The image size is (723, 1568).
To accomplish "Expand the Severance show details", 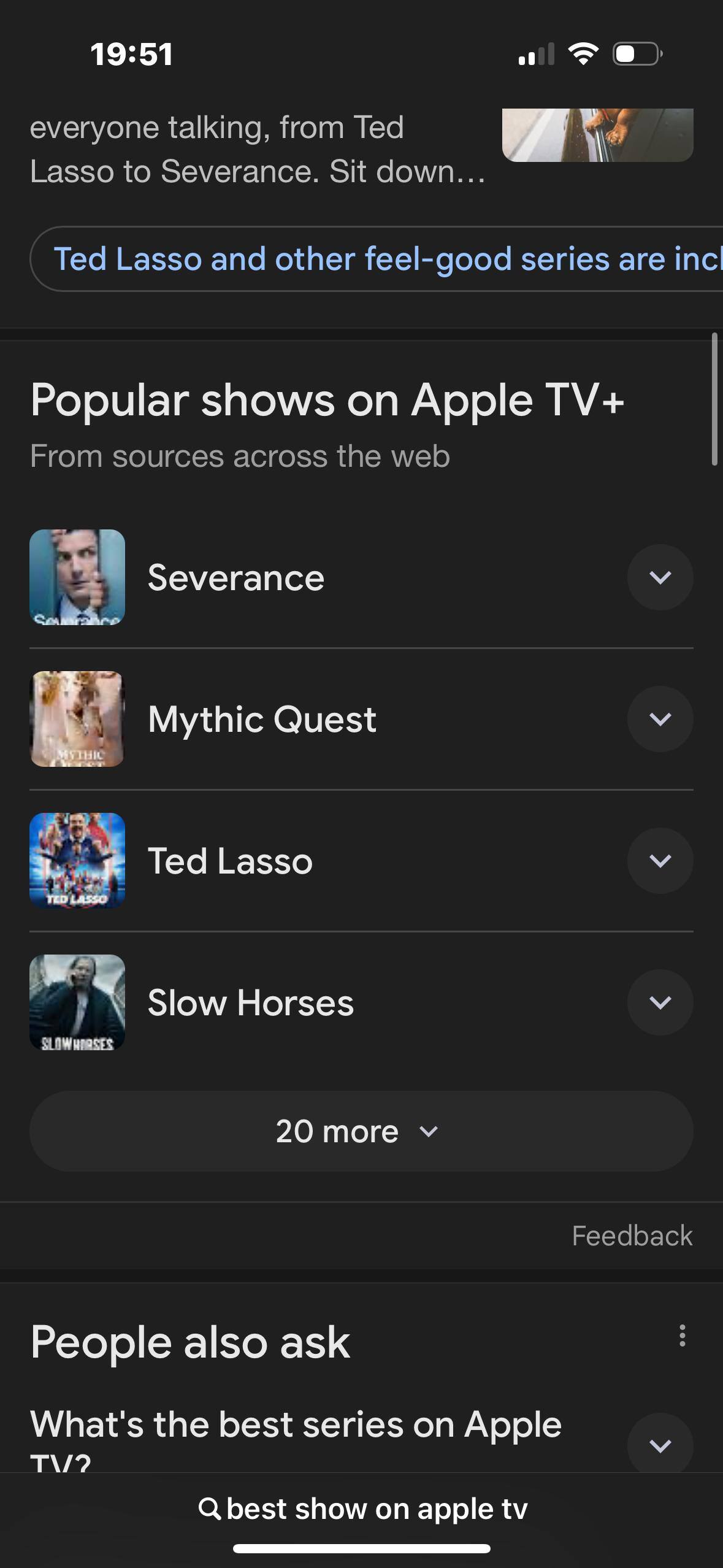I will tap(660, 577).
